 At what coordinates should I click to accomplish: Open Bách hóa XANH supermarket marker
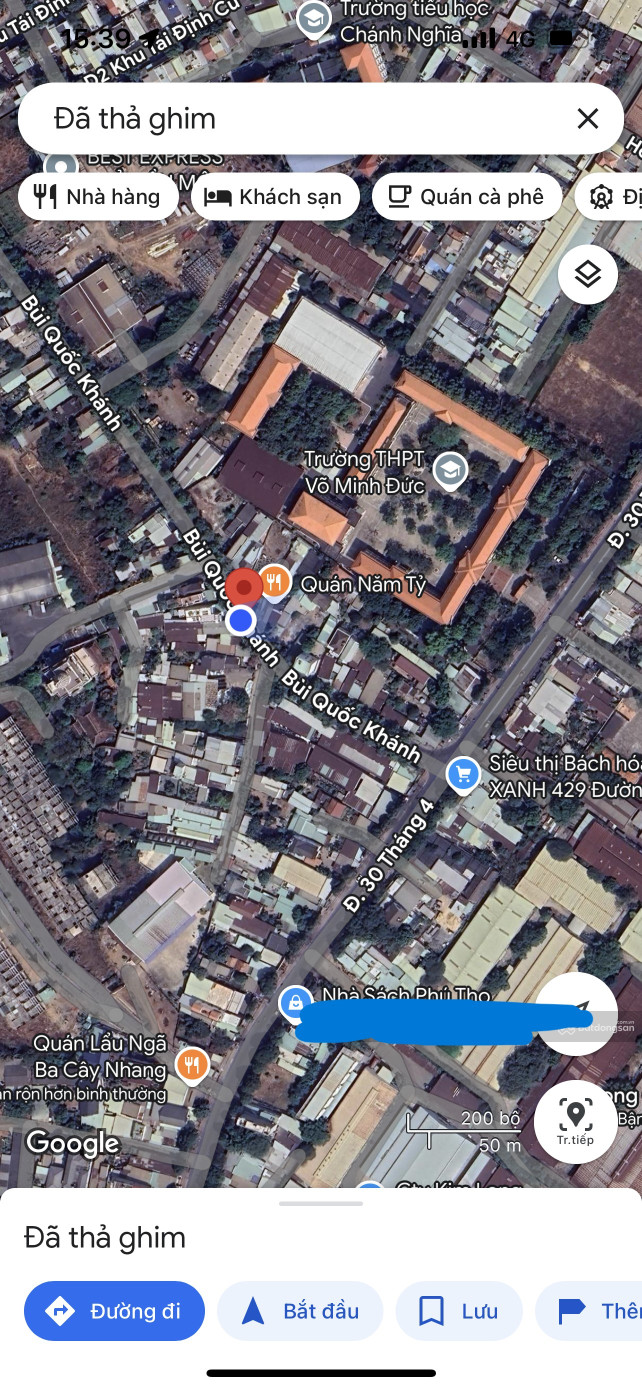tap(462, 774)
